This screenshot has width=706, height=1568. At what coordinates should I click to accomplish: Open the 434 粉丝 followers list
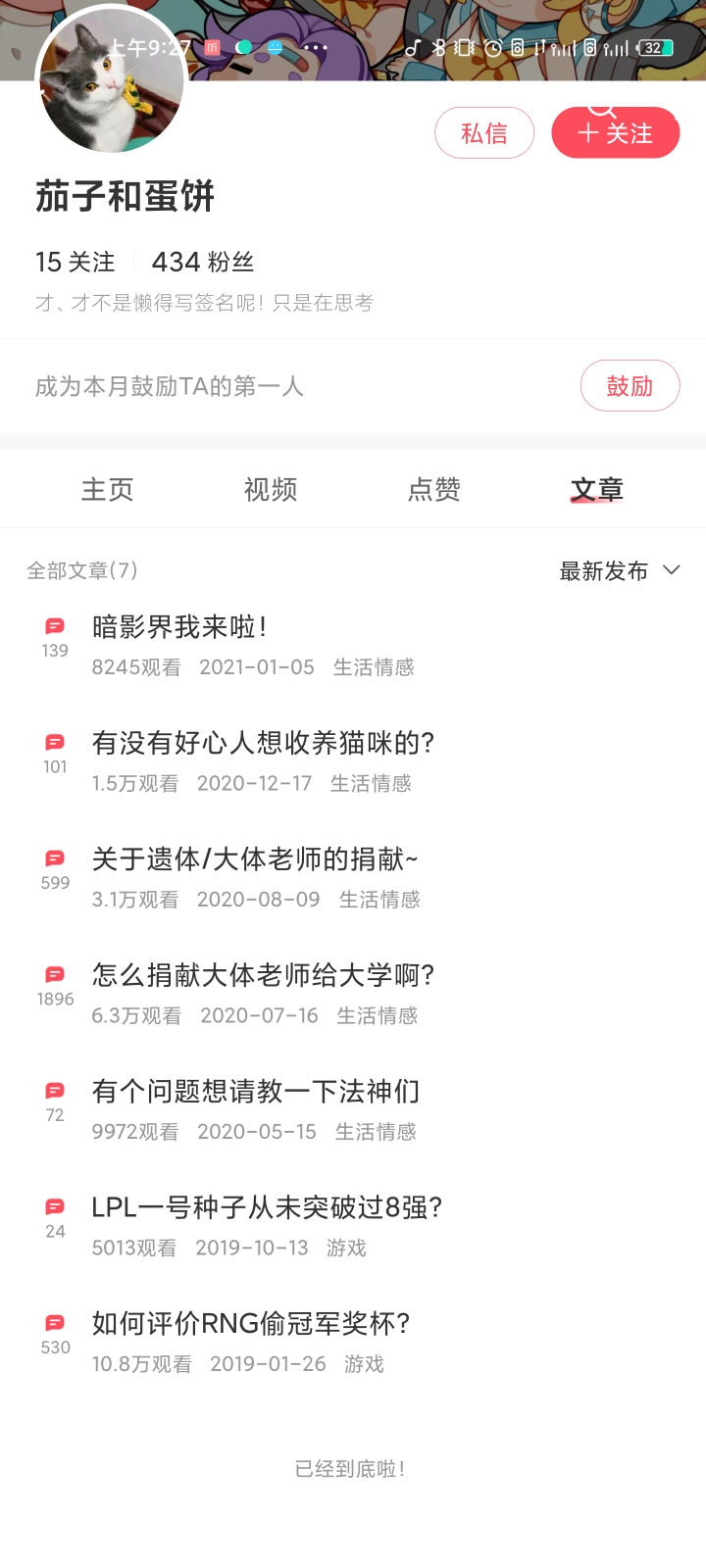coord(203,263)
